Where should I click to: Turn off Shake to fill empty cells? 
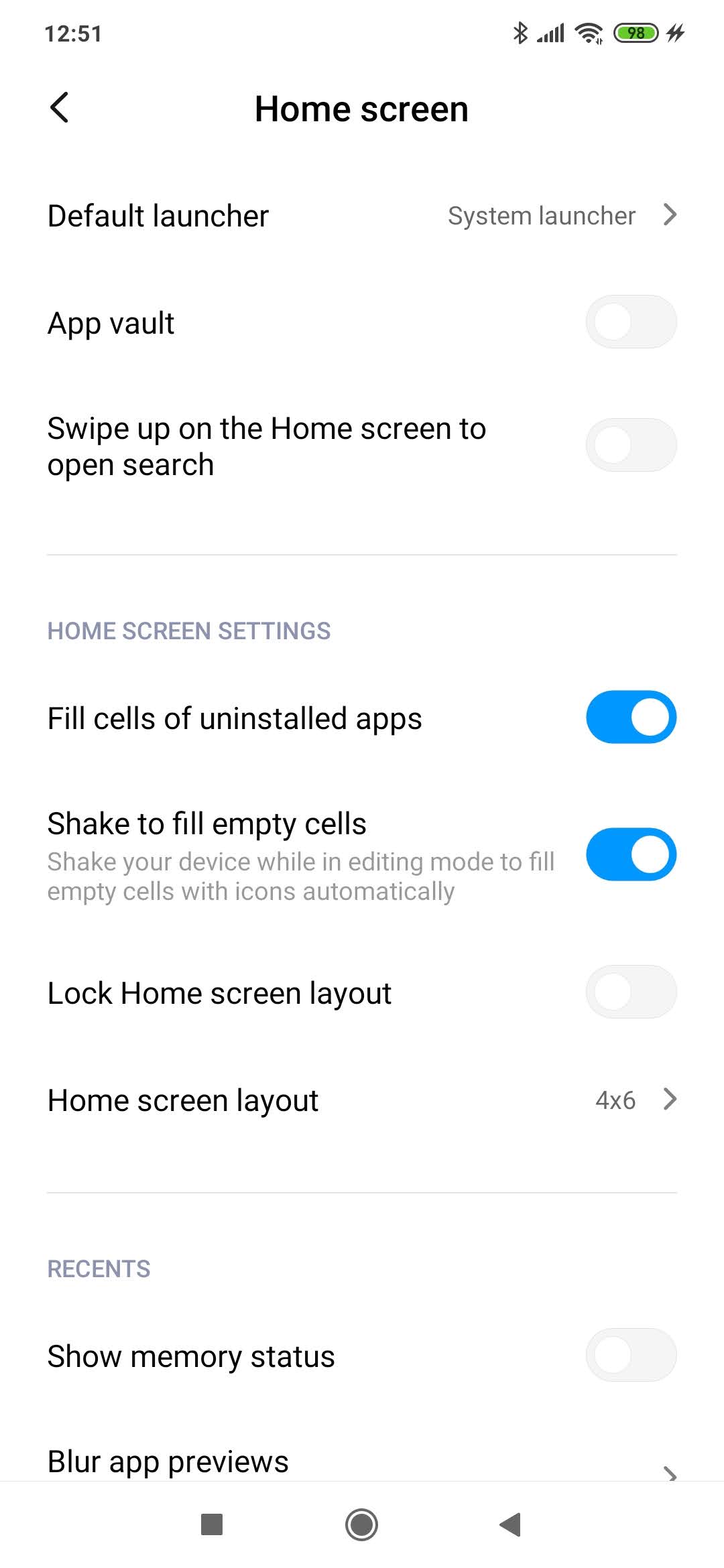[x=631, y=854]
